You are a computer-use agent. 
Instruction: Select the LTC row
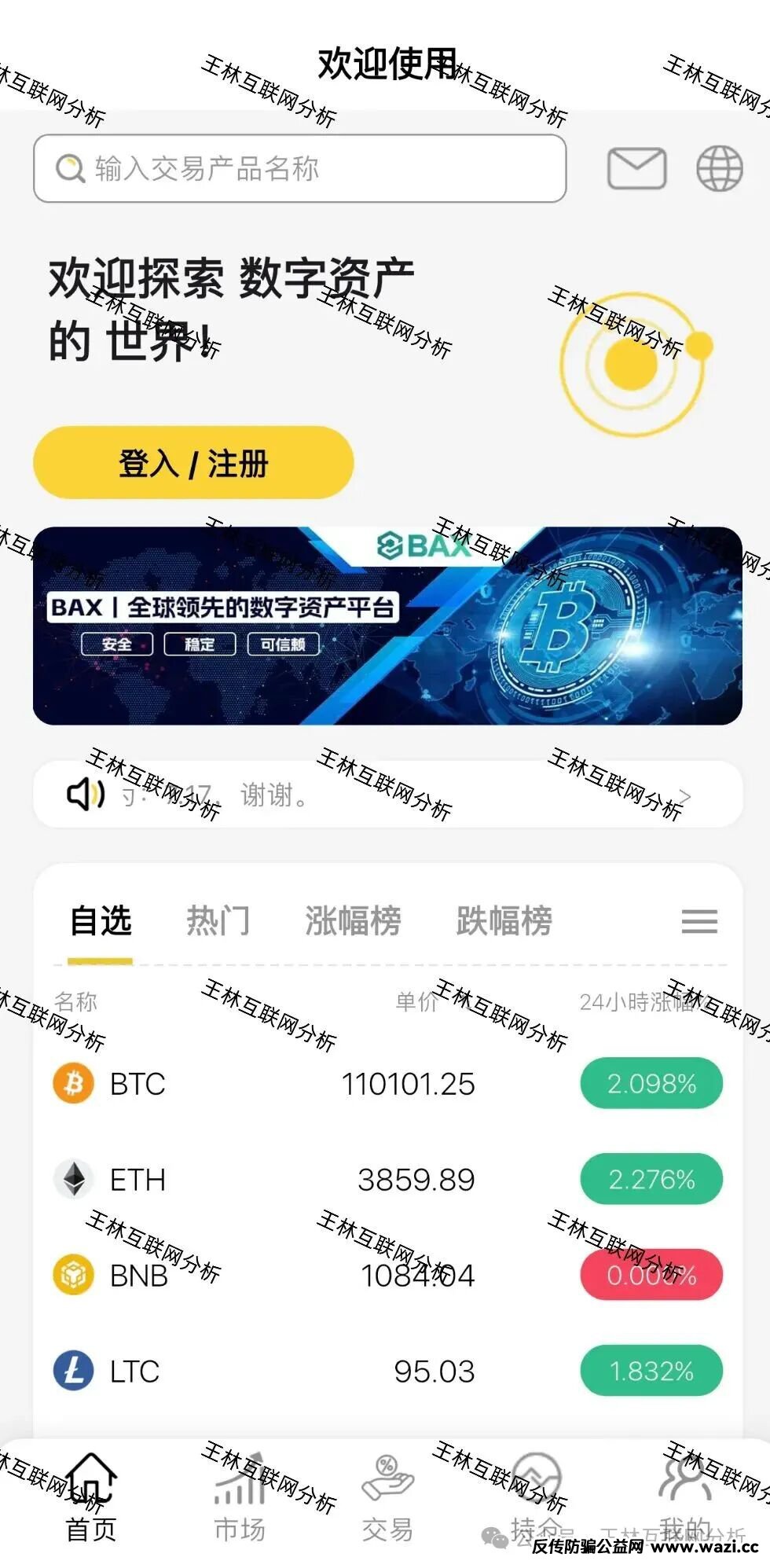point(387,1372)
